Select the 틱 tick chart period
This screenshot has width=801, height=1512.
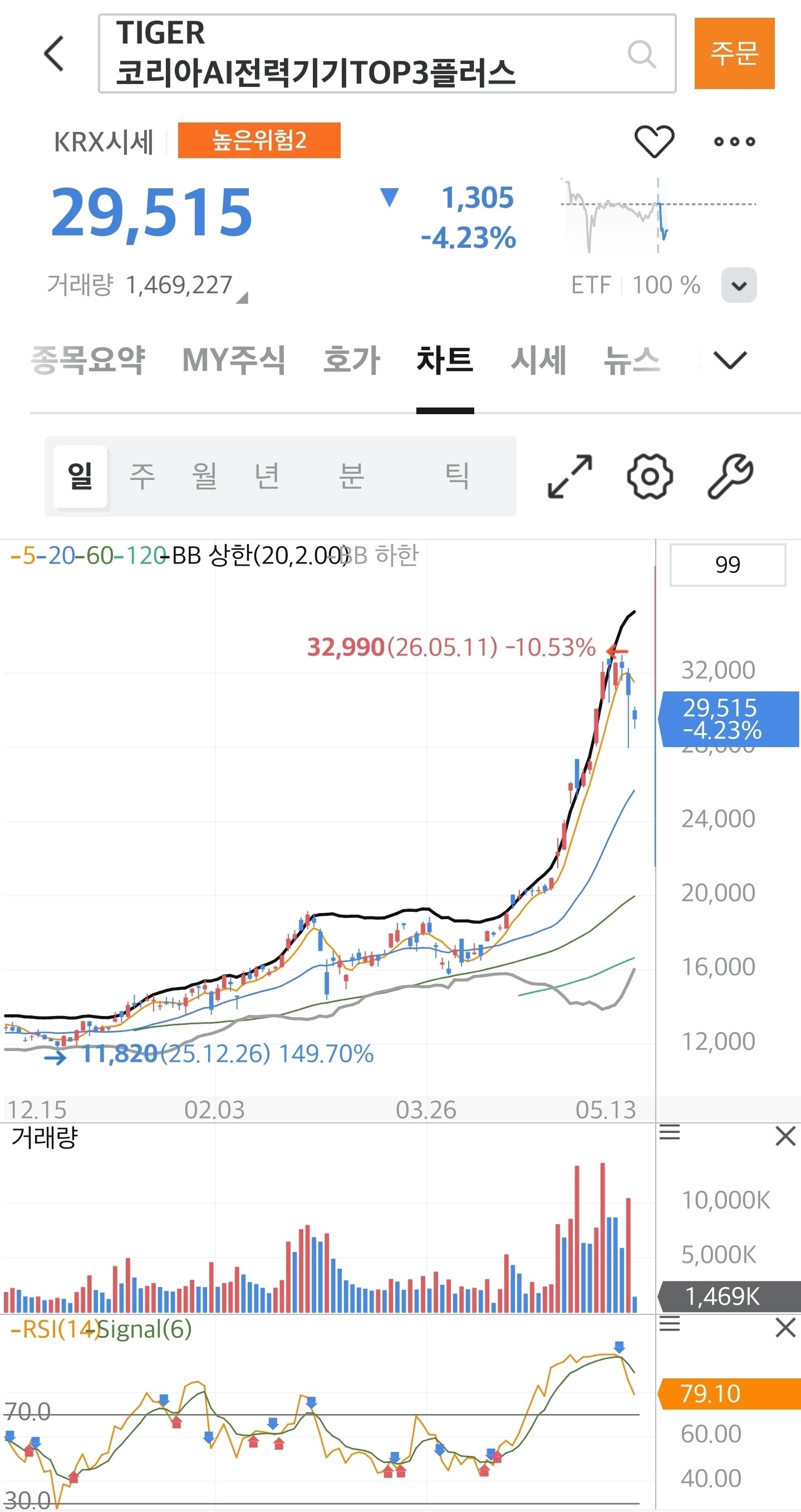point(457,476)
